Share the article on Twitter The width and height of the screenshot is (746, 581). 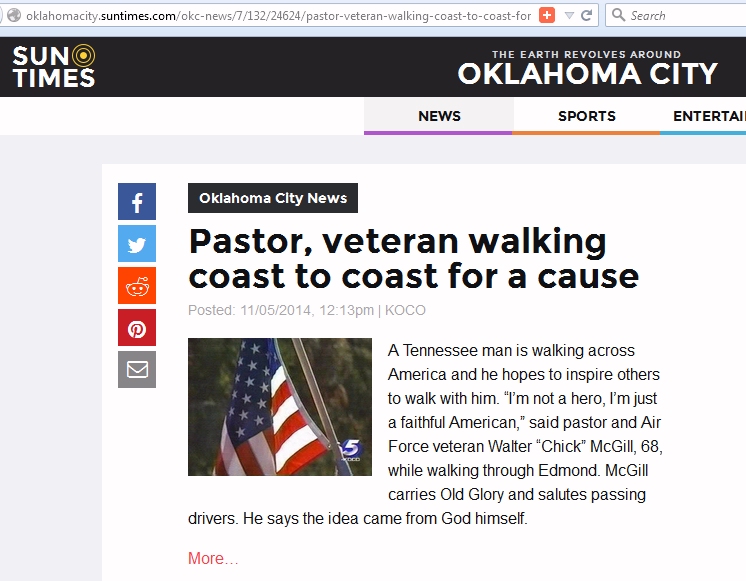click(x=137, y=244)
